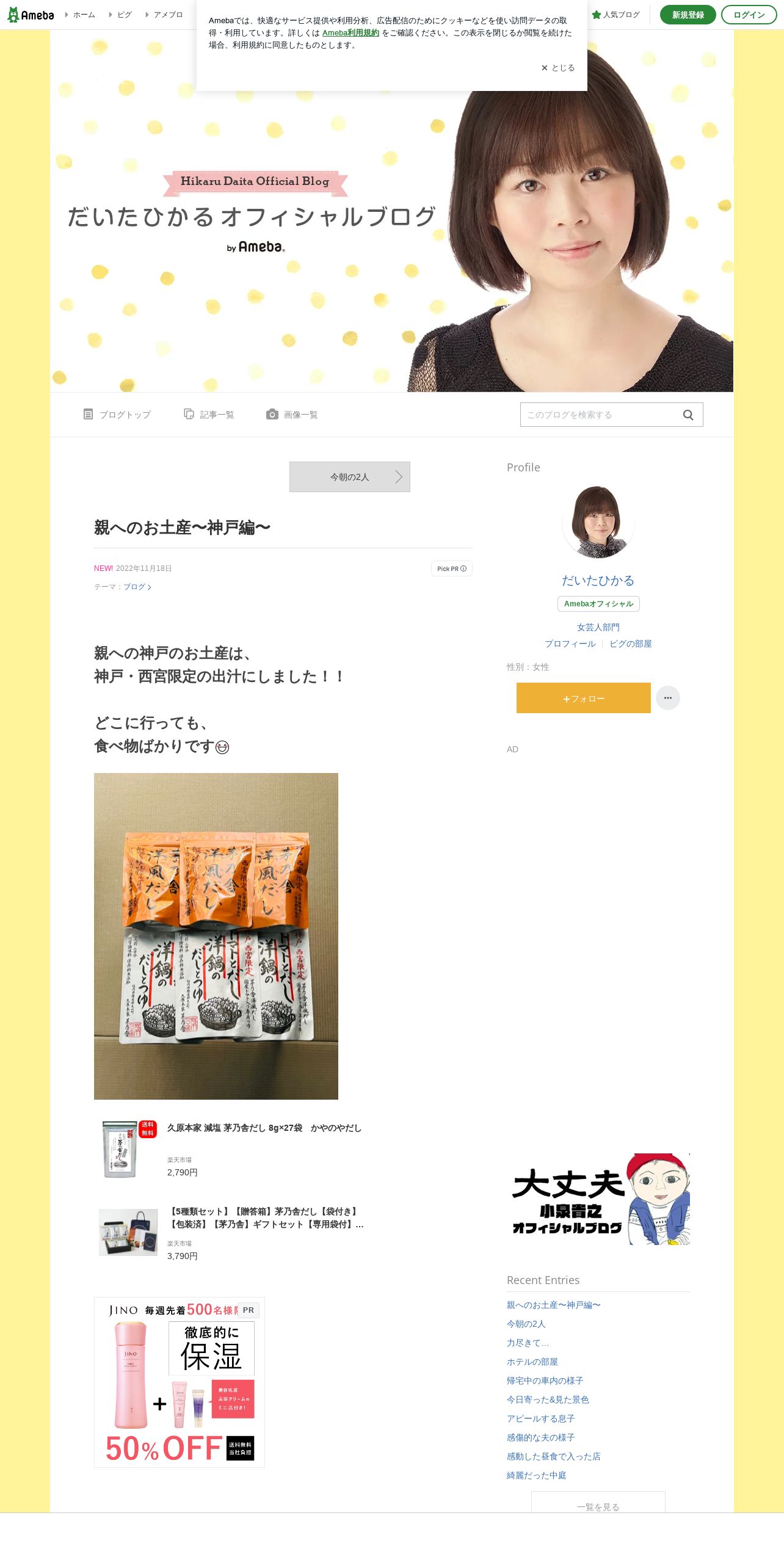Open the 記事一覧 list
This screenshot has height=1568, width=784.
[x=209, y=415]
